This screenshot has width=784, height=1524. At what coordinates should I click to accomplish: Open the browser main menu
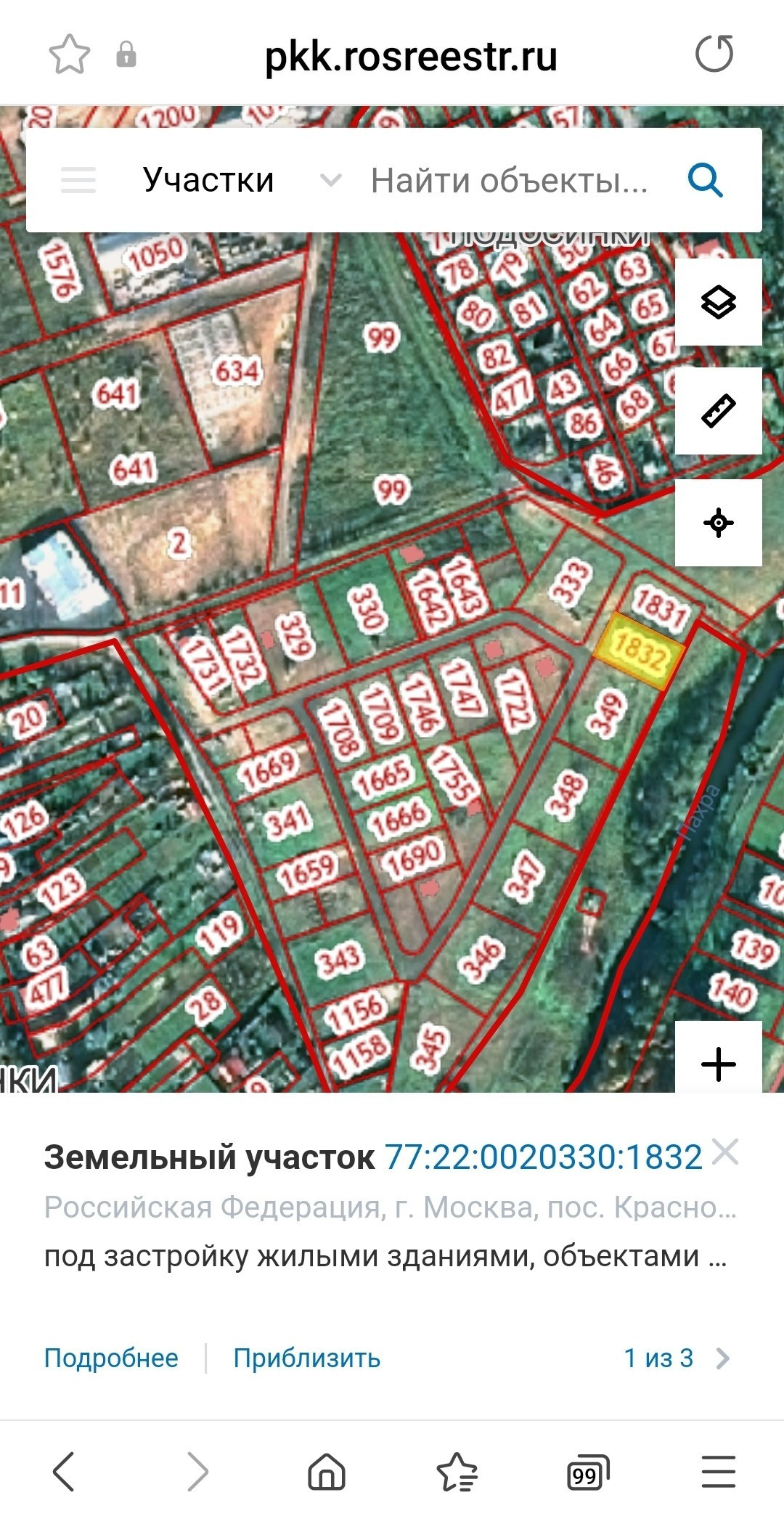(x=718, y=1472)
